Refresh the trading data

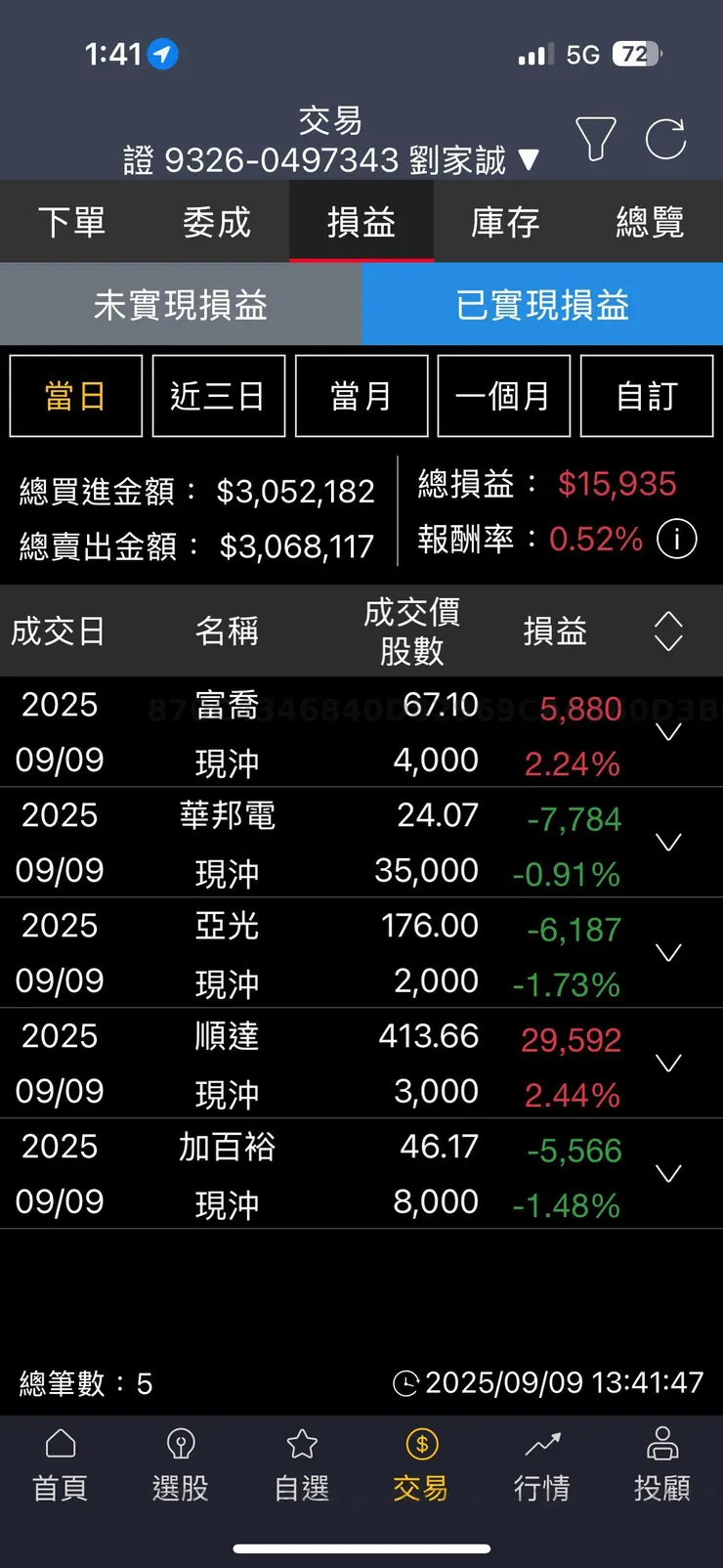pyautogui.click(x=666, y=140)
